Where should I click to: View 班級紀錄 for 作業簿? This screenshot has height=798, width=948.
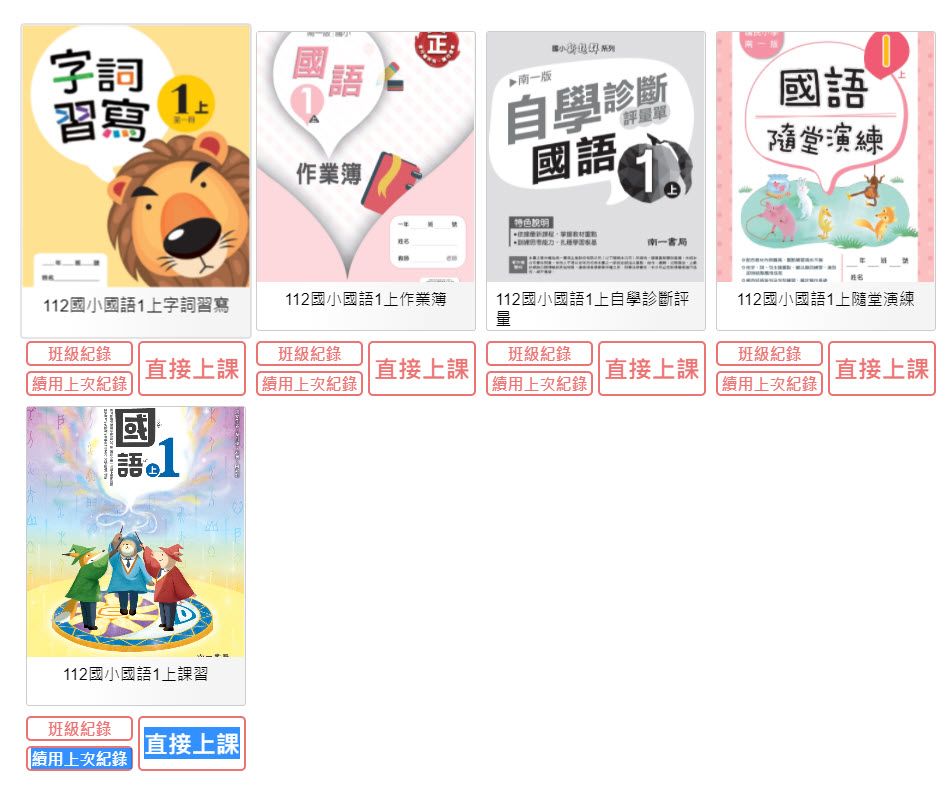pyautogui.click(x=309, y=354)
